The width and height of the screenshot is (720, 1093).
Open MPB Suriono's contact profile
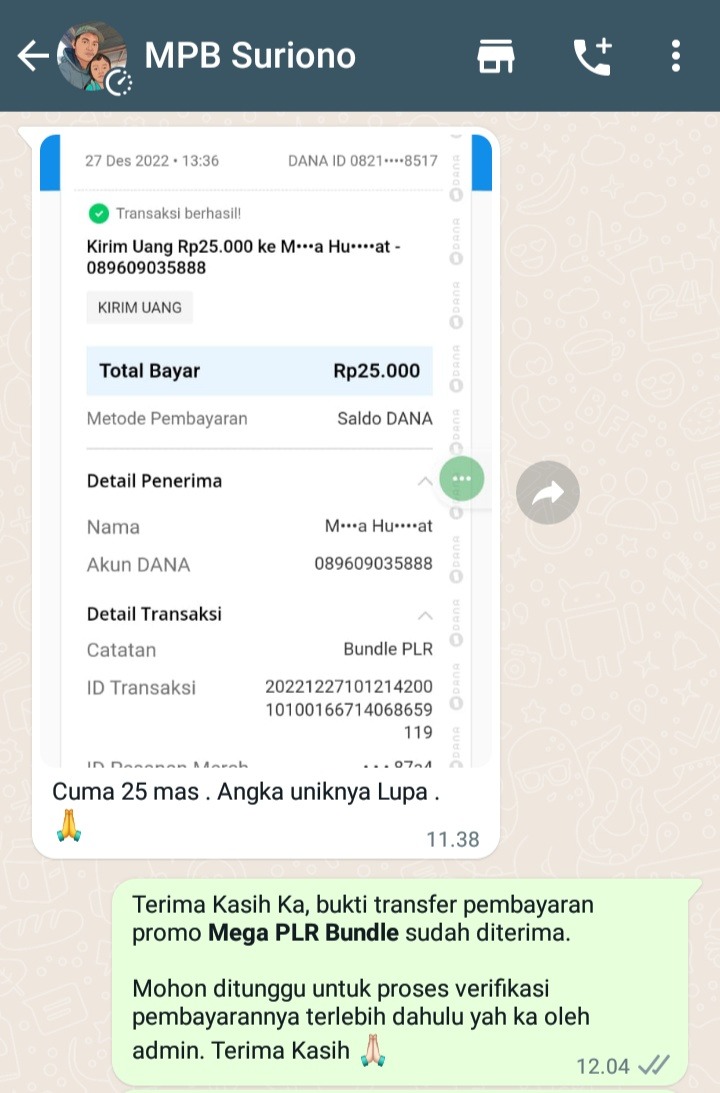tap(250, 55)
